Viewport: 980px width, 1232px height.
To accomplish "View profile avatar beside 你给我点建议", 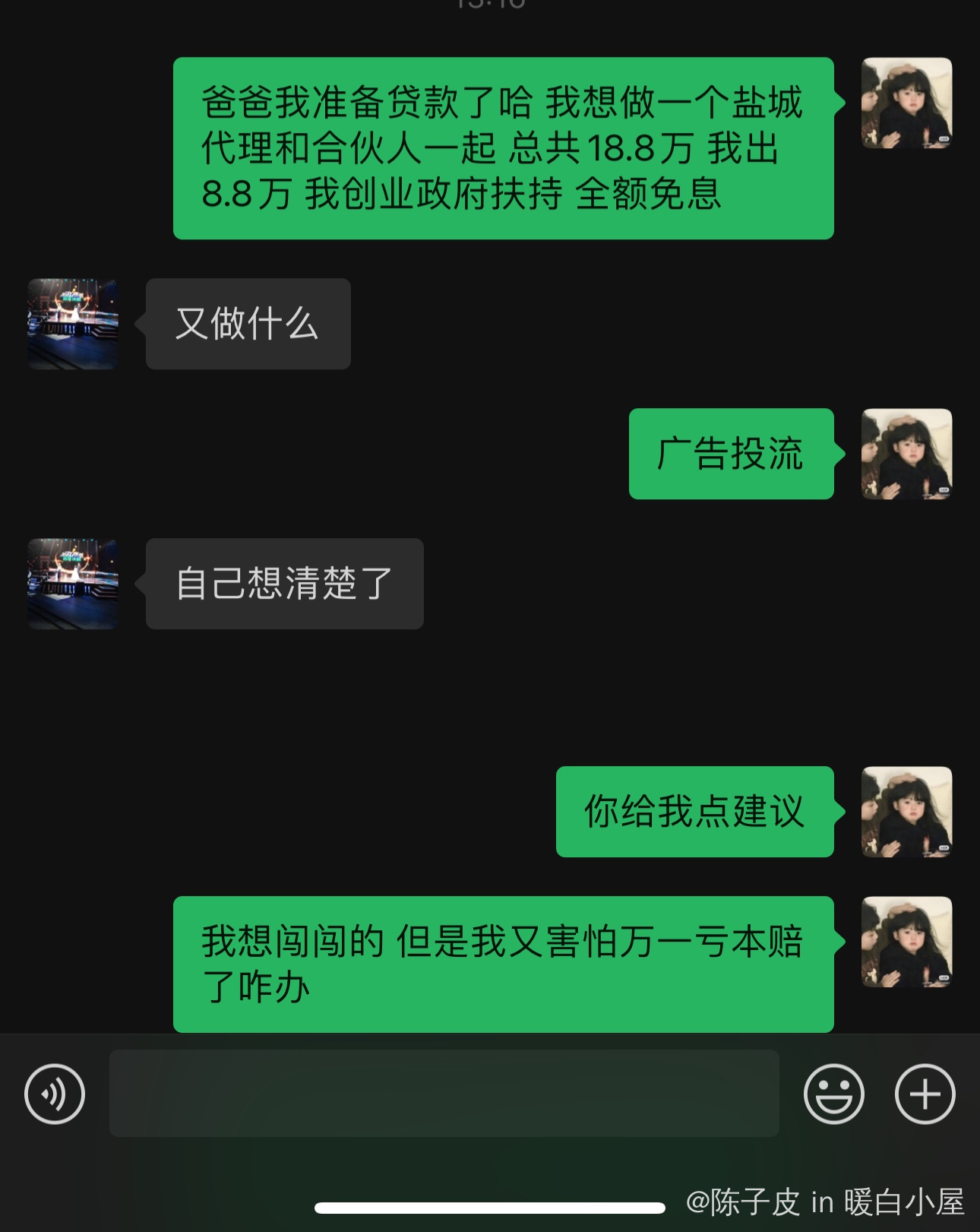I will click(x=906, y=812).
